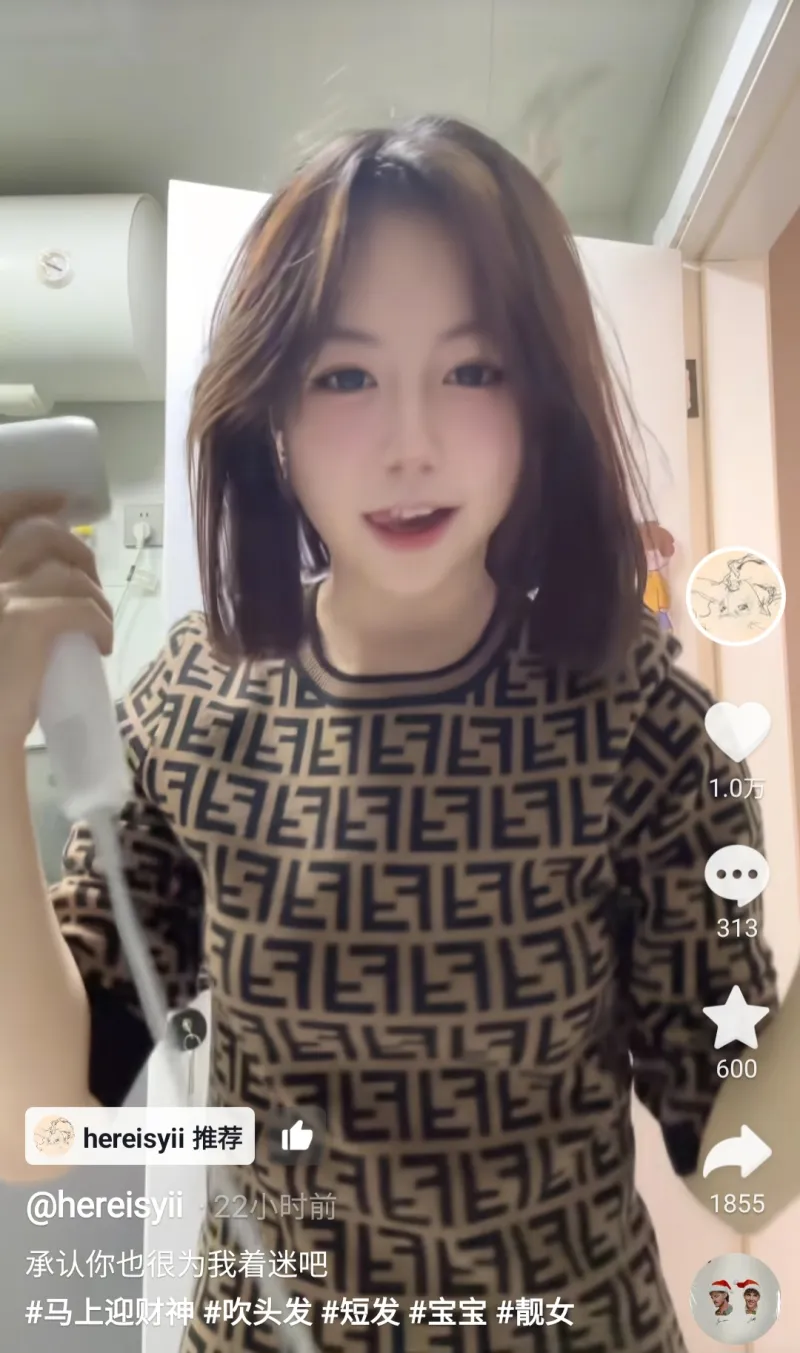Tap the hereisyii 推荐 recommendation chip
This screenshot has height=1353, width=800.
140,1137
